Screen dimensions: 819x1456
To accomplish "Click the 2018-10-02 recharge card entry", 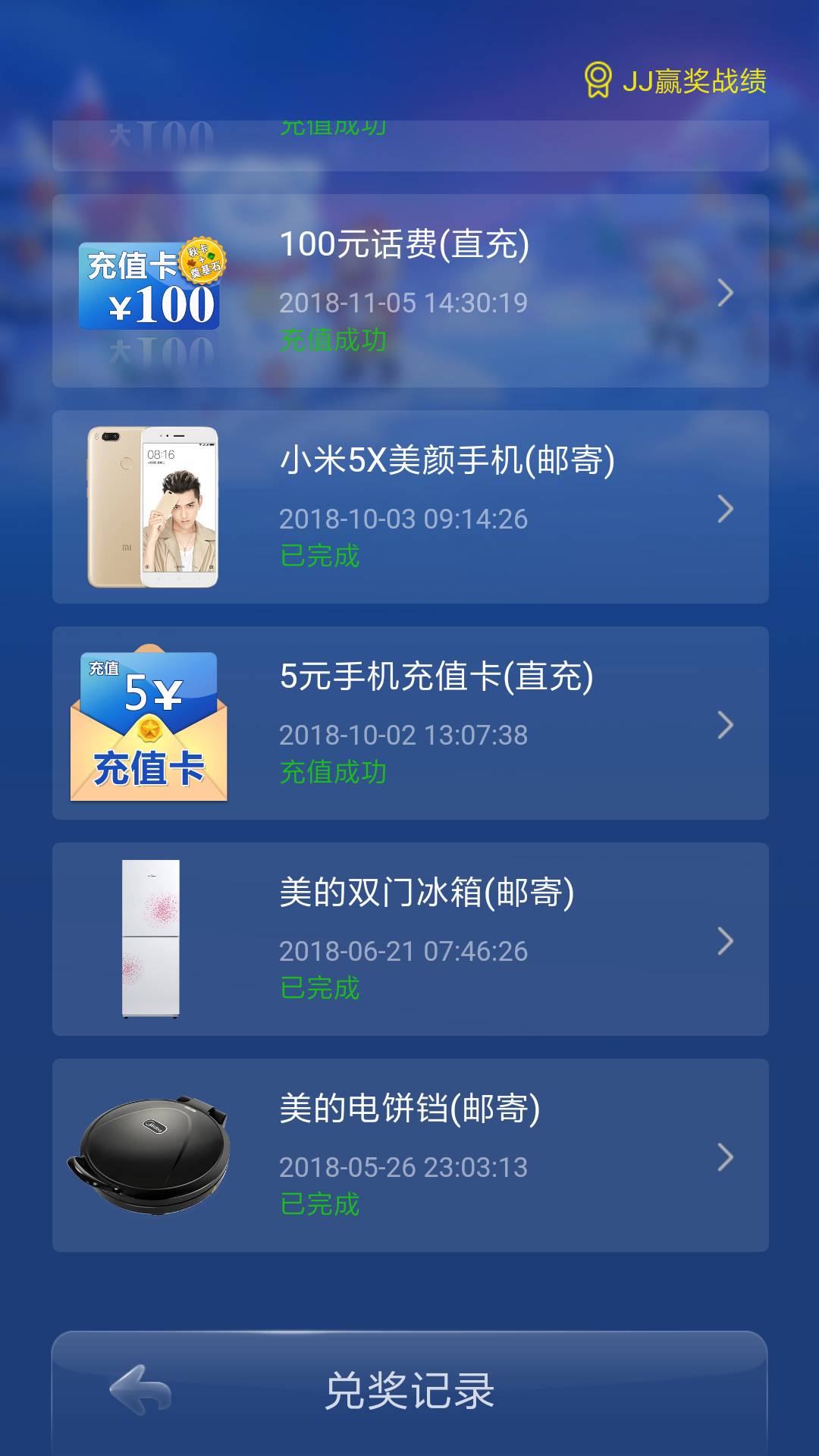I will pos(404,734).
